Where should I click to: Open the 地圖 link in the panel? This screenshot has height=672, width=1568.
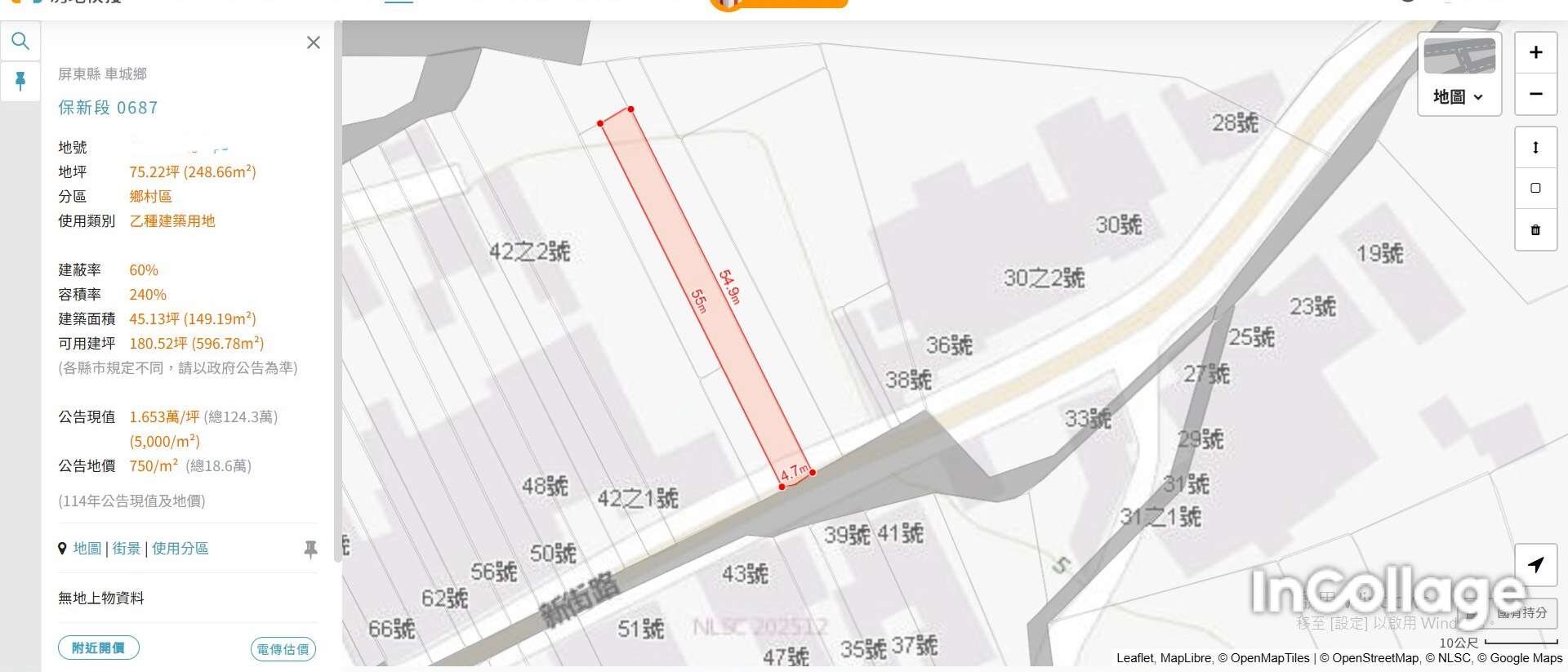(87, 549)
